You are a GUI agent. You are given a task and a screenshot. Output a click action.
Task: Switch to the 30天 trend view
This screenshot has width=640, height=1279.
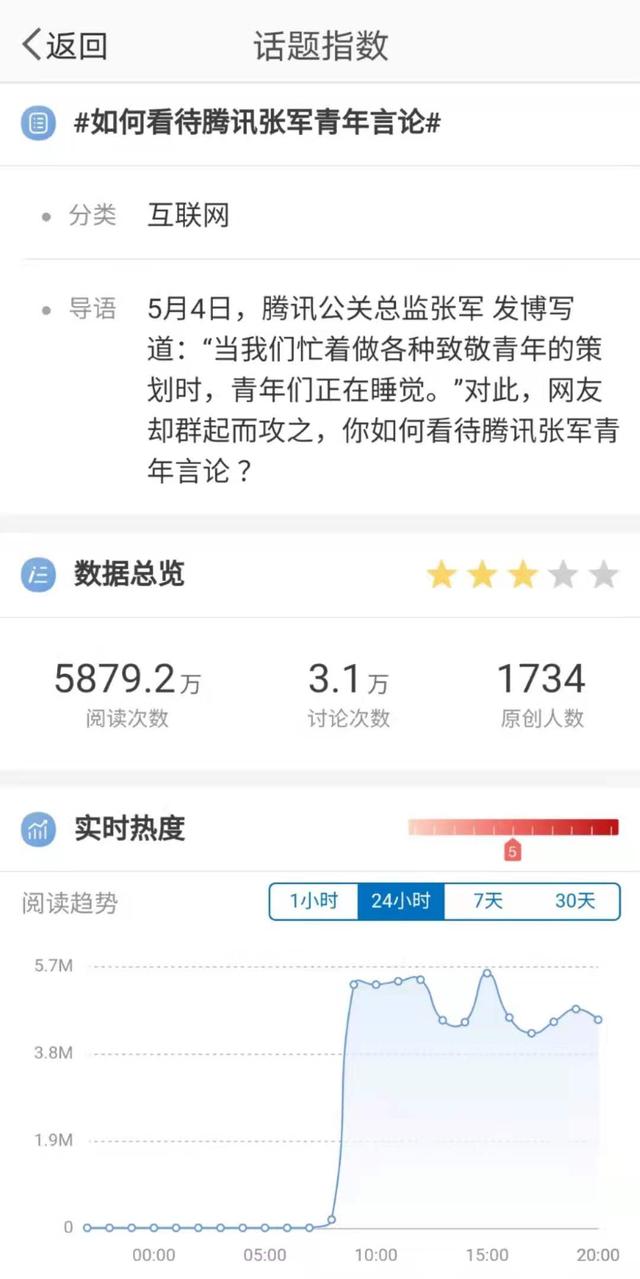575,901
